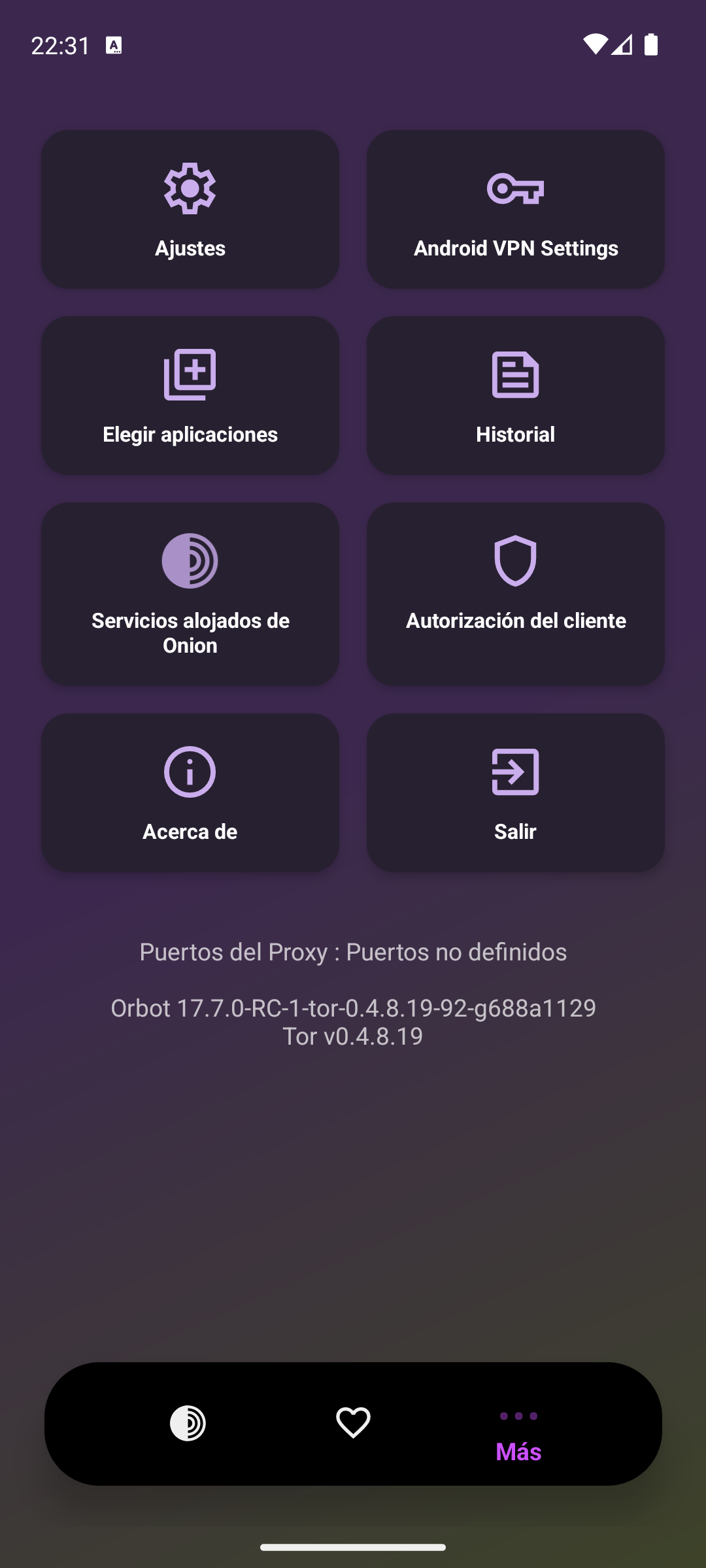The image size is (706, 1568).
Task: Switch to the Tor onion connect tab
Action: click(188, 1423)
